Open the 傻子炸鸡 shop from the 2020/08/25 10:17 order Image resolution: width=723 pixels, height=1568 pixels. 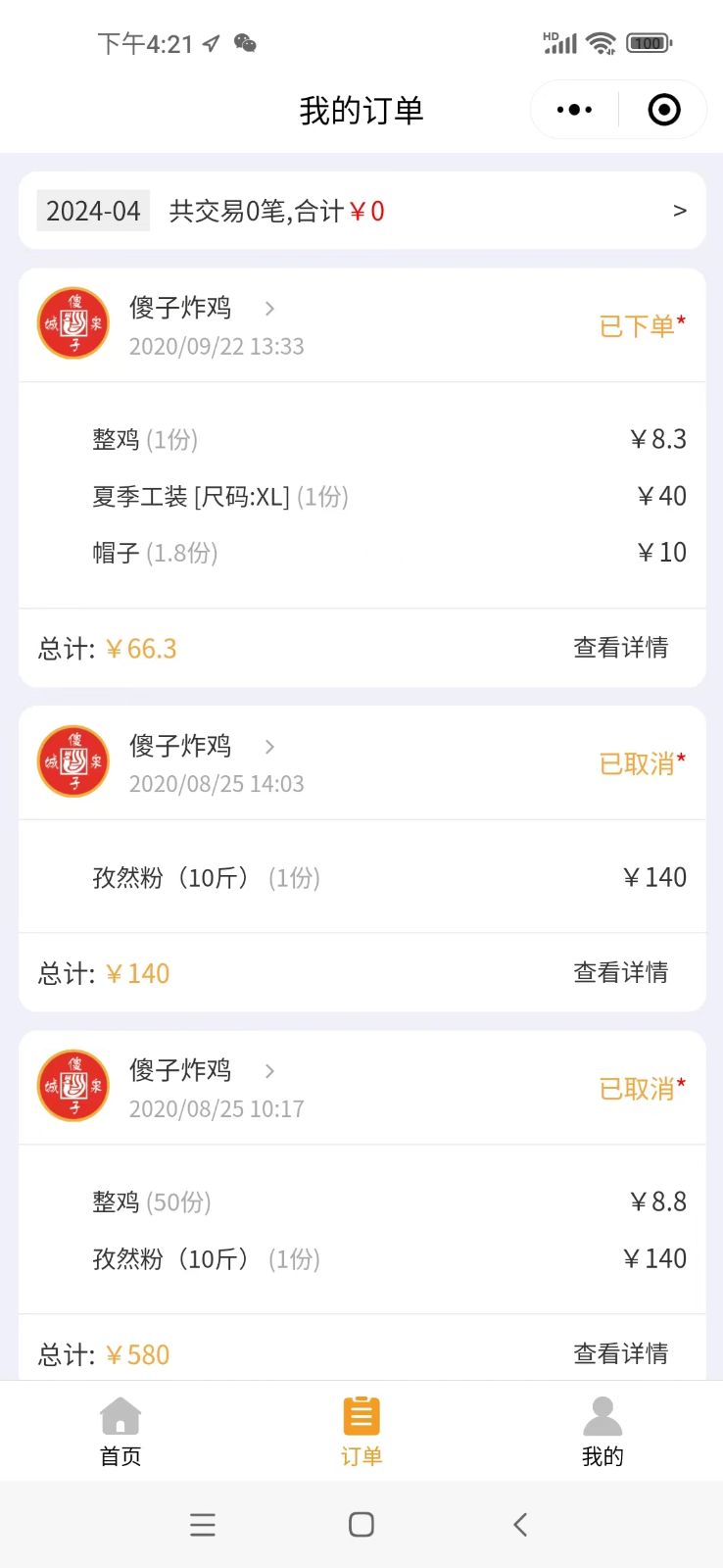(x=202, y=1070)
